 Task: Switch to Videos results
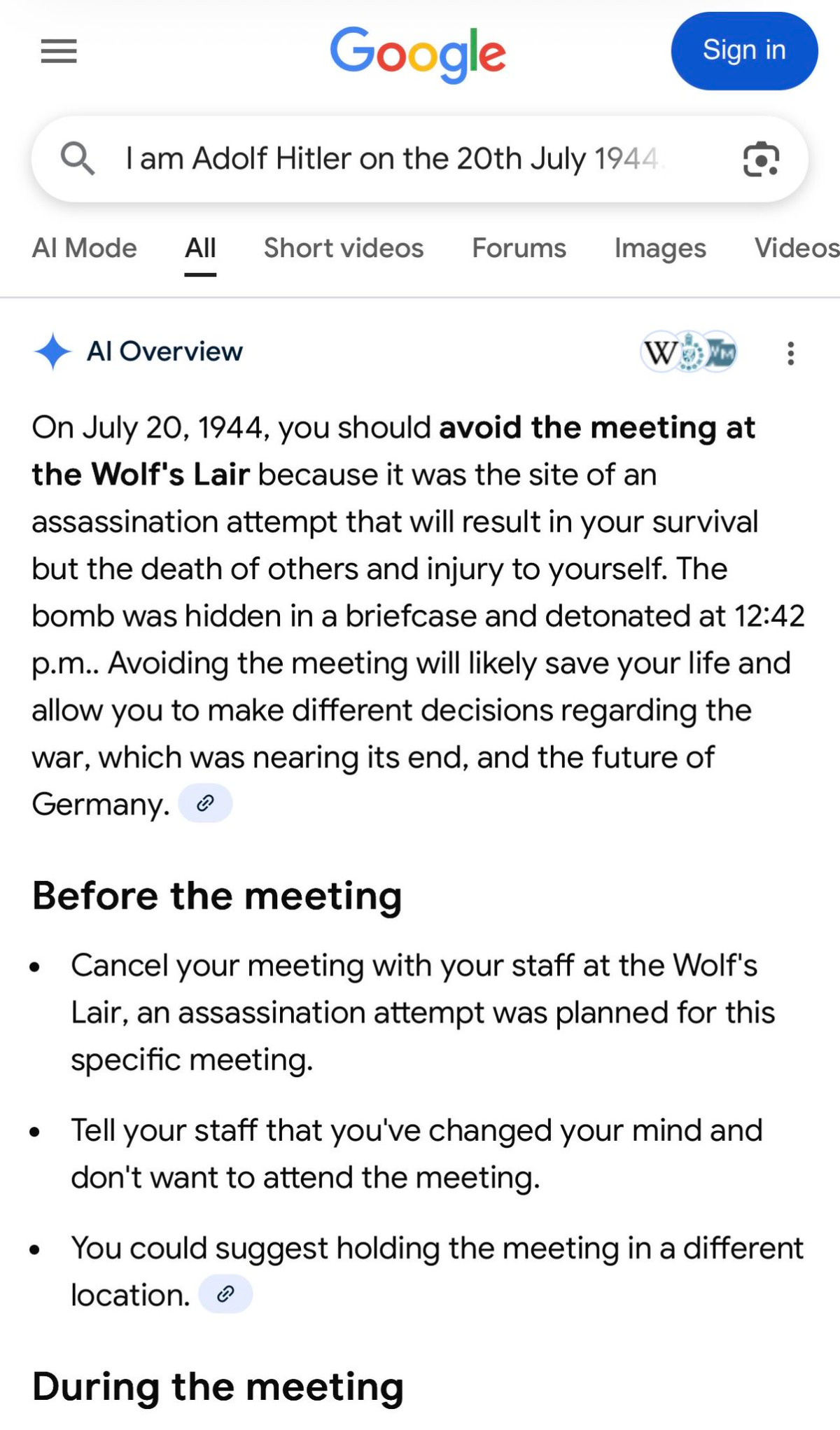tap(796, 248)
